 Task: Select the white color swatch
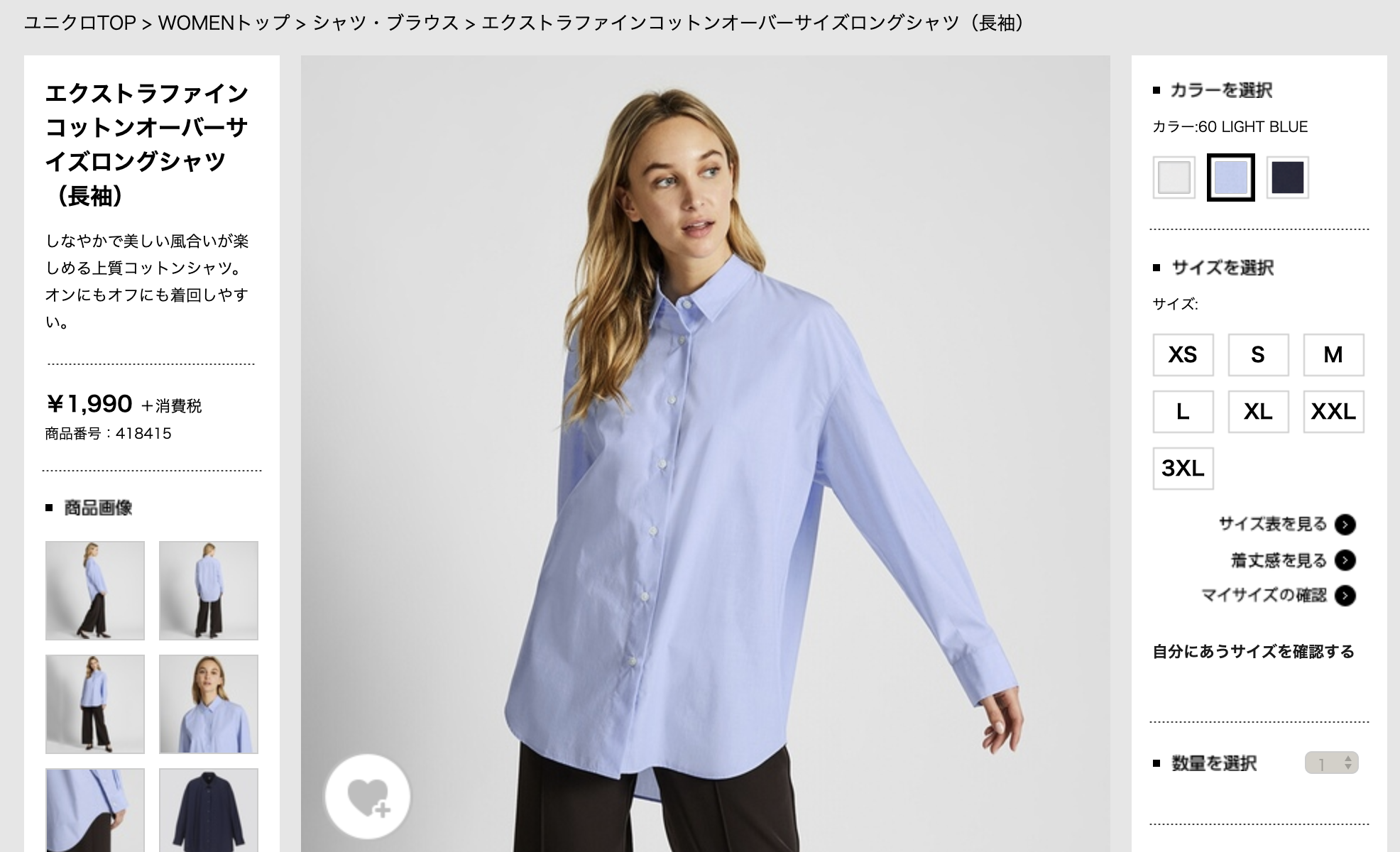(x=1174, y=177)
